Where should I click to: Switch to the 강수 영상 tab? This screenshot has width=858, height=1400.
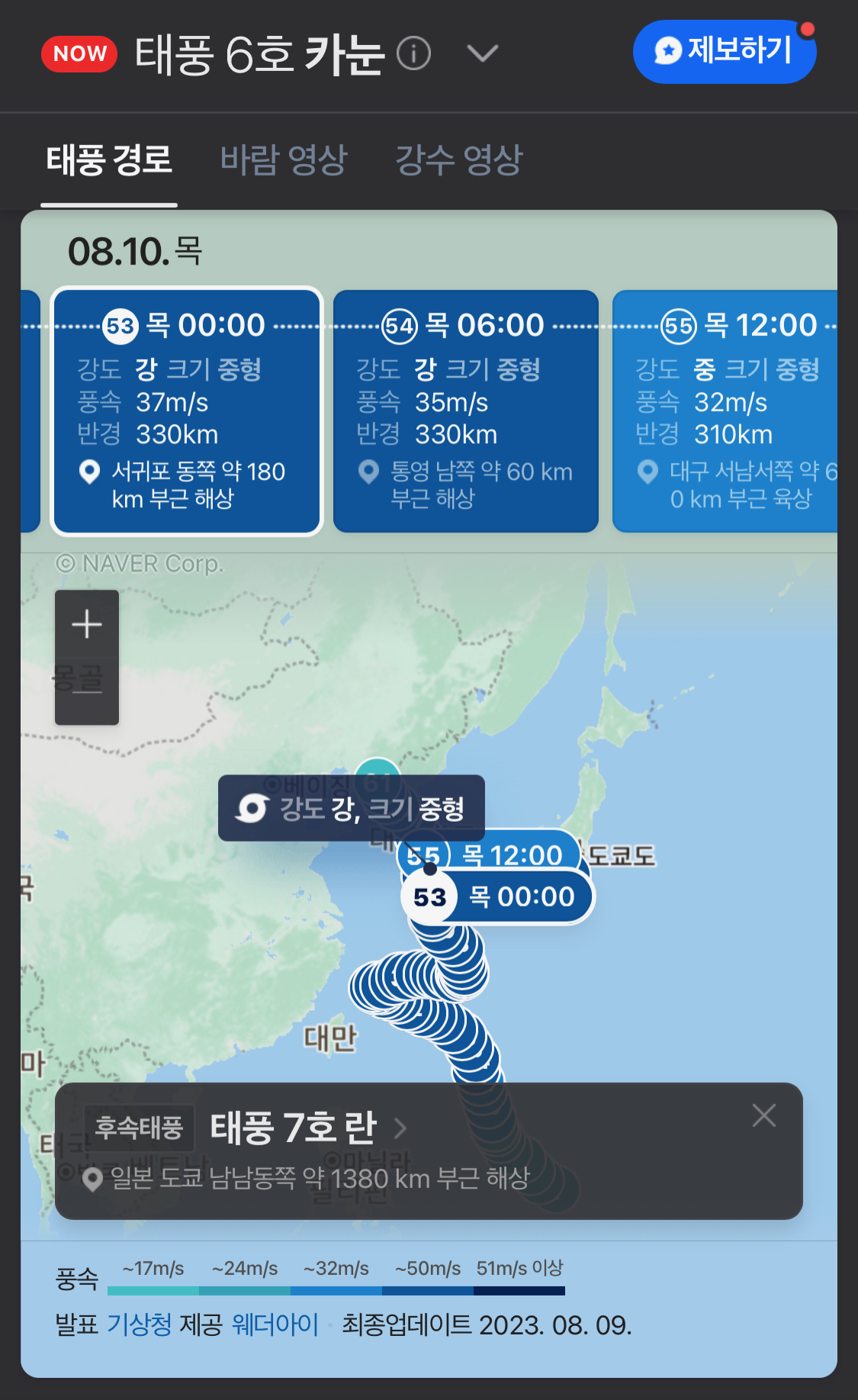click(x=458, y=160)
